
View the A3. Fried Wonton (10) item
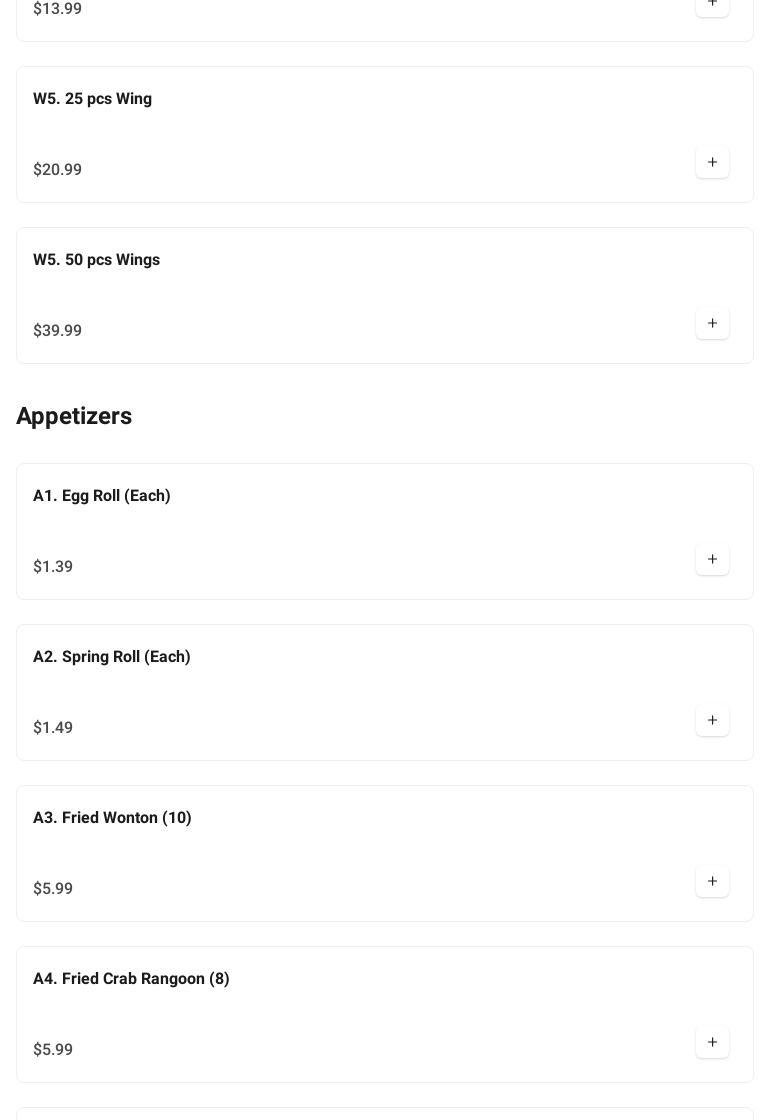coord(112,818)
